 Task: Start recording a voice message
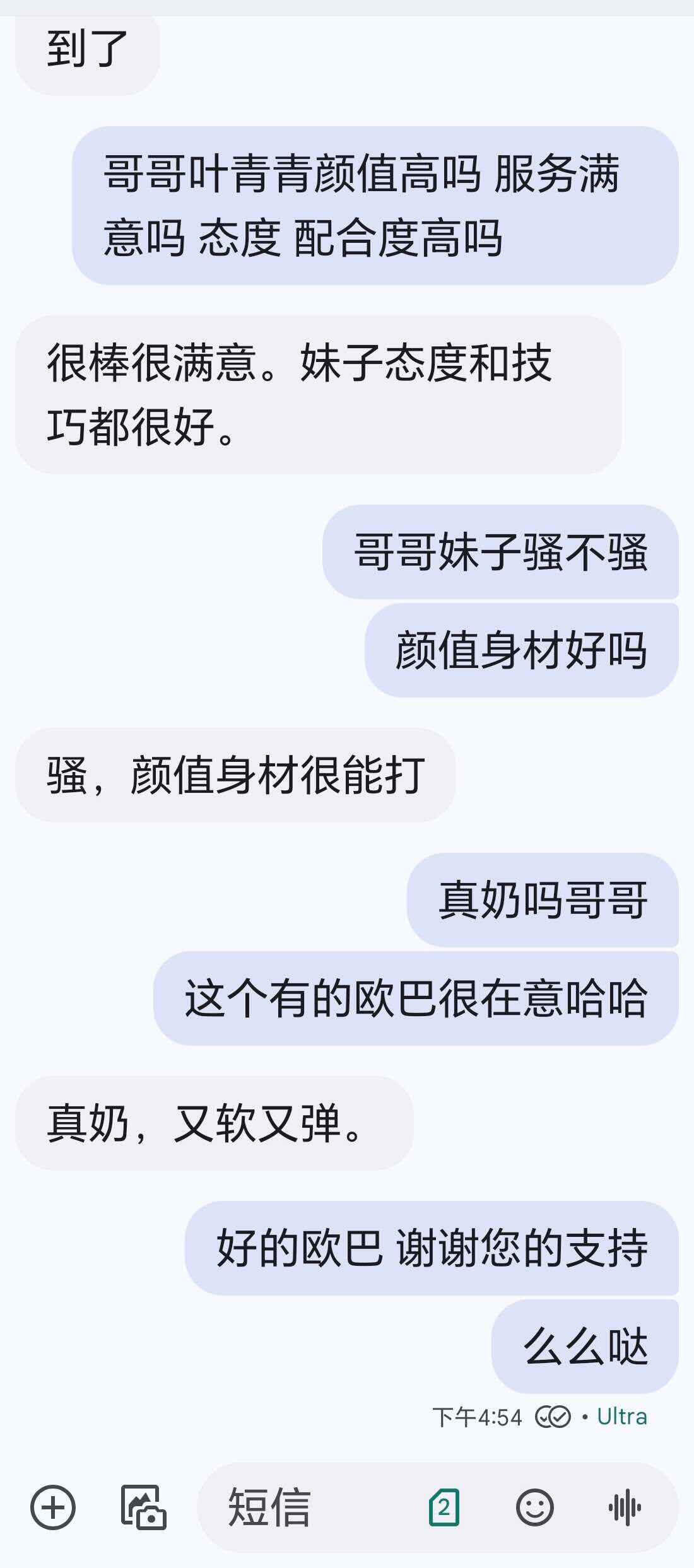tap(625, 1508)
